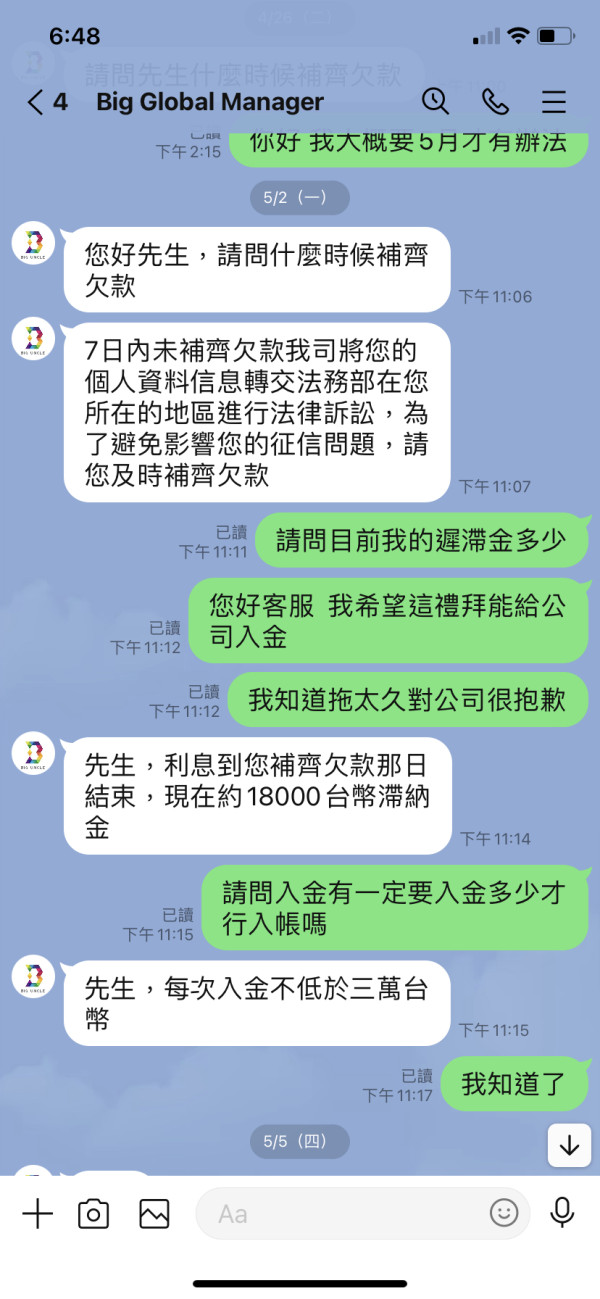Start a voice call with Big Global Manager
The image size is (600, 1299).
point(495,102)
